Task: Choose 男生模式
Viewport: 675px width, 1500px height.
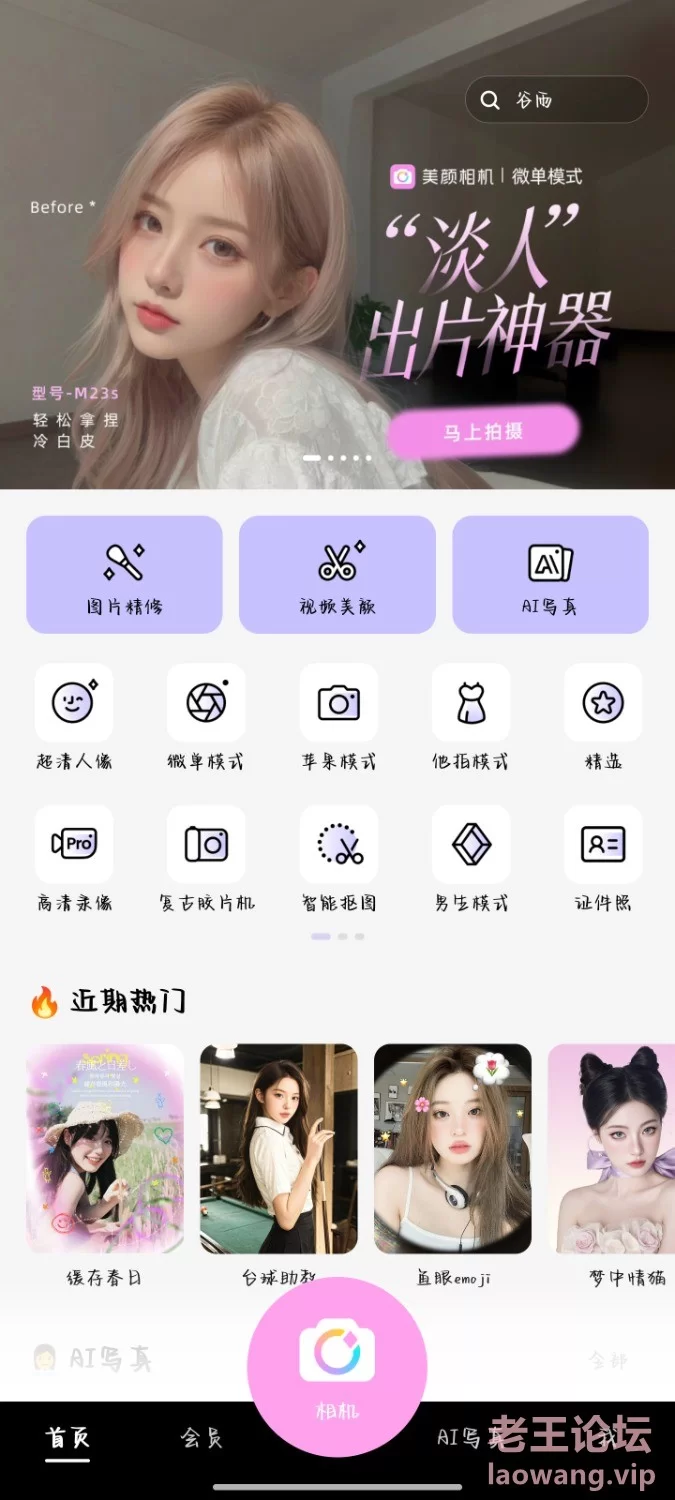Action: coord(471,860)
